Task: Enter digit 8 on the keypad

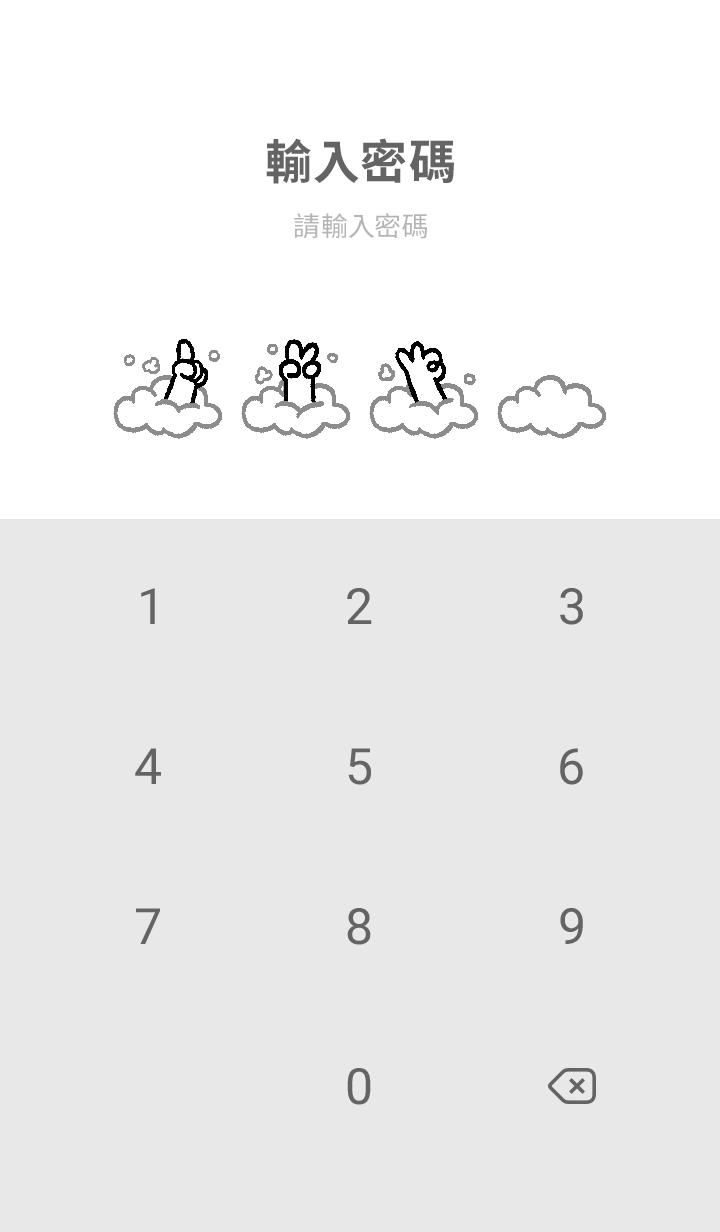Action: 359,927
